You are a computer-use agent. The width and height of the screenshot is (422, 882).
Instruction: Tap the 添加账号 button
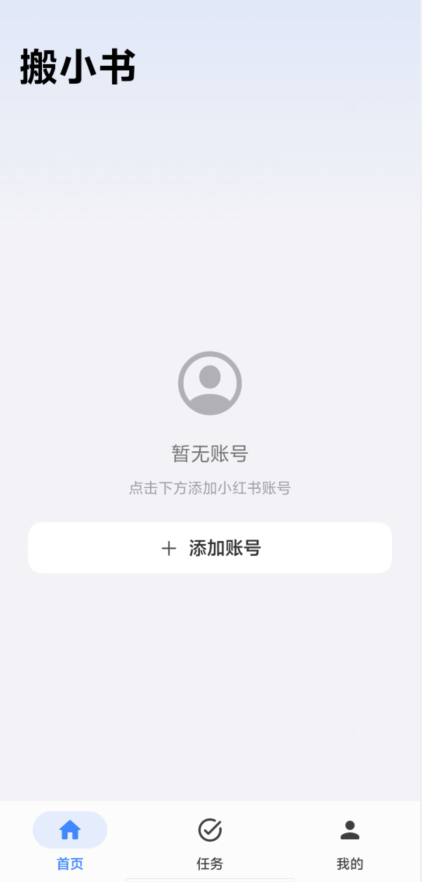210,548
